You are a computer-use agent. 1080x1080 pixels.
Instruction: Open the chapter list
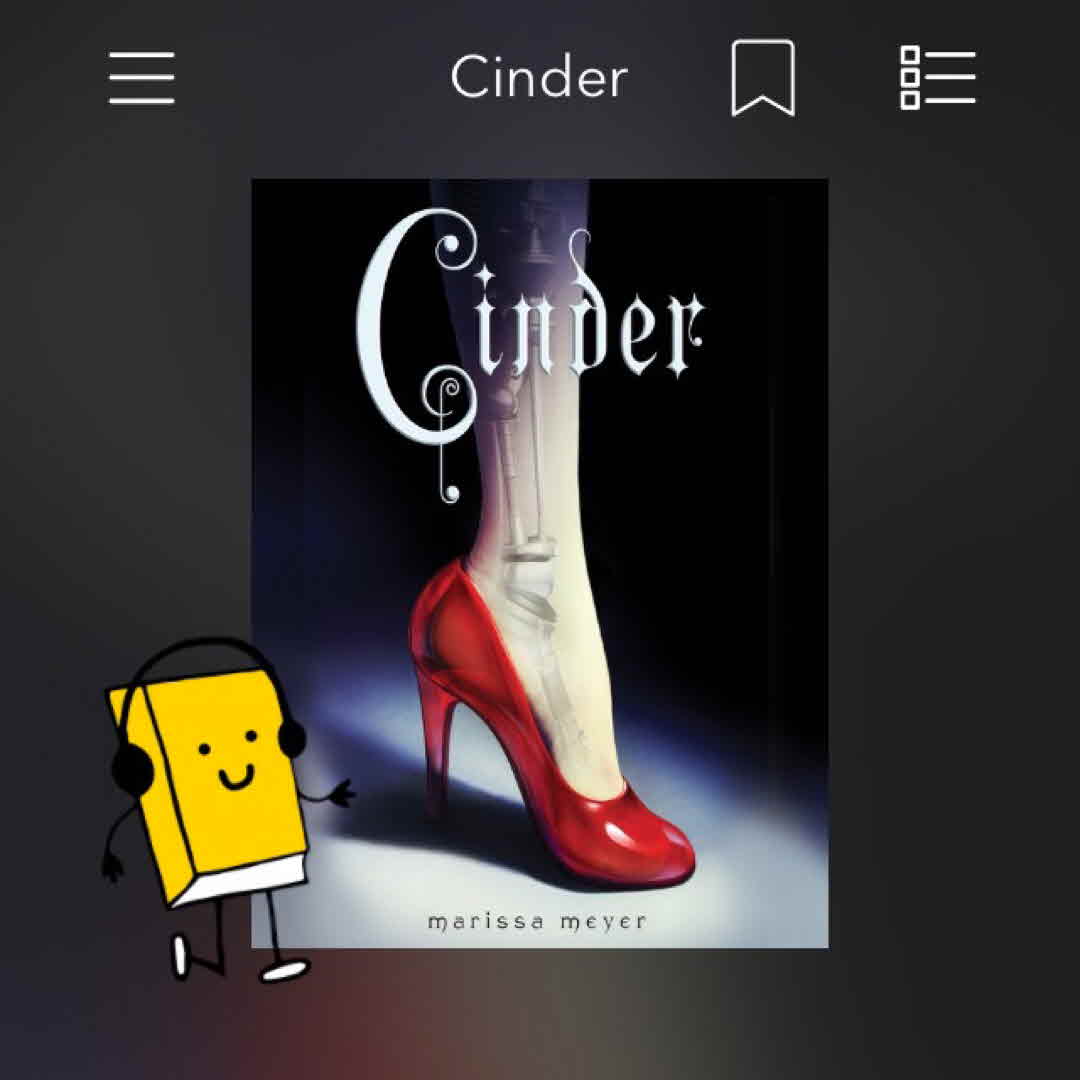coord(937,78)
